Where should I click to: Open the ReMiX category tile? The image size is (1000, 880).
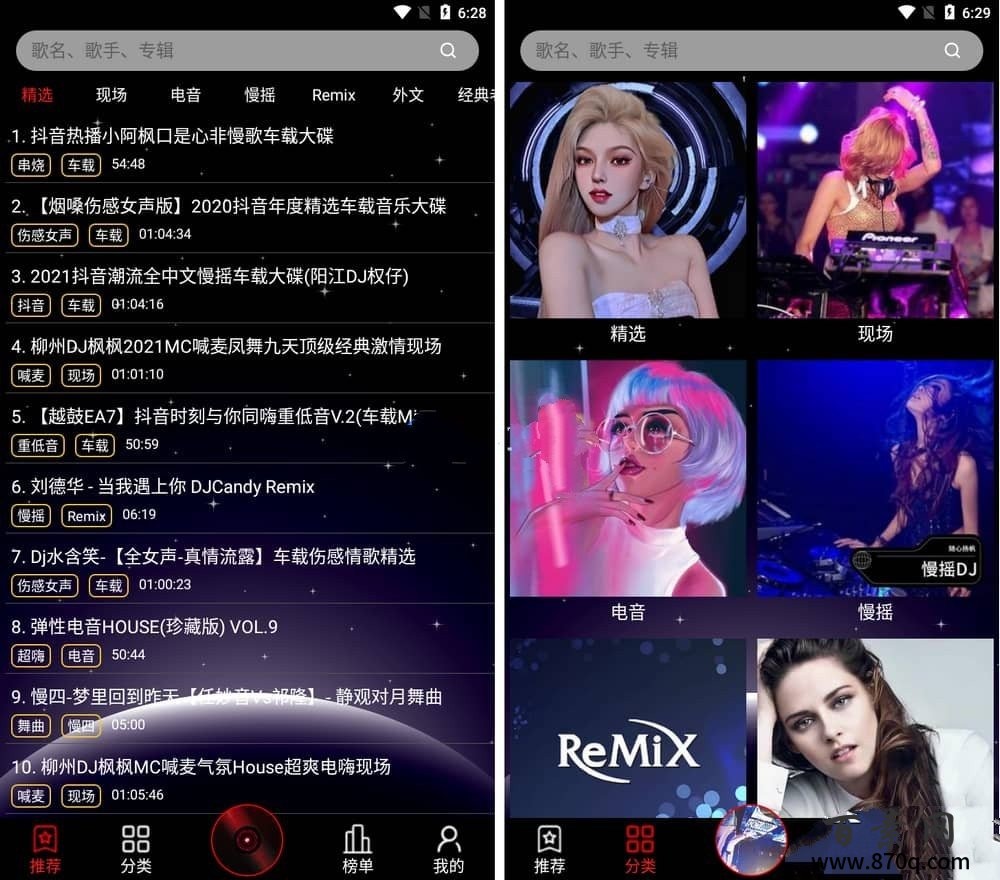tap(628, 740)
